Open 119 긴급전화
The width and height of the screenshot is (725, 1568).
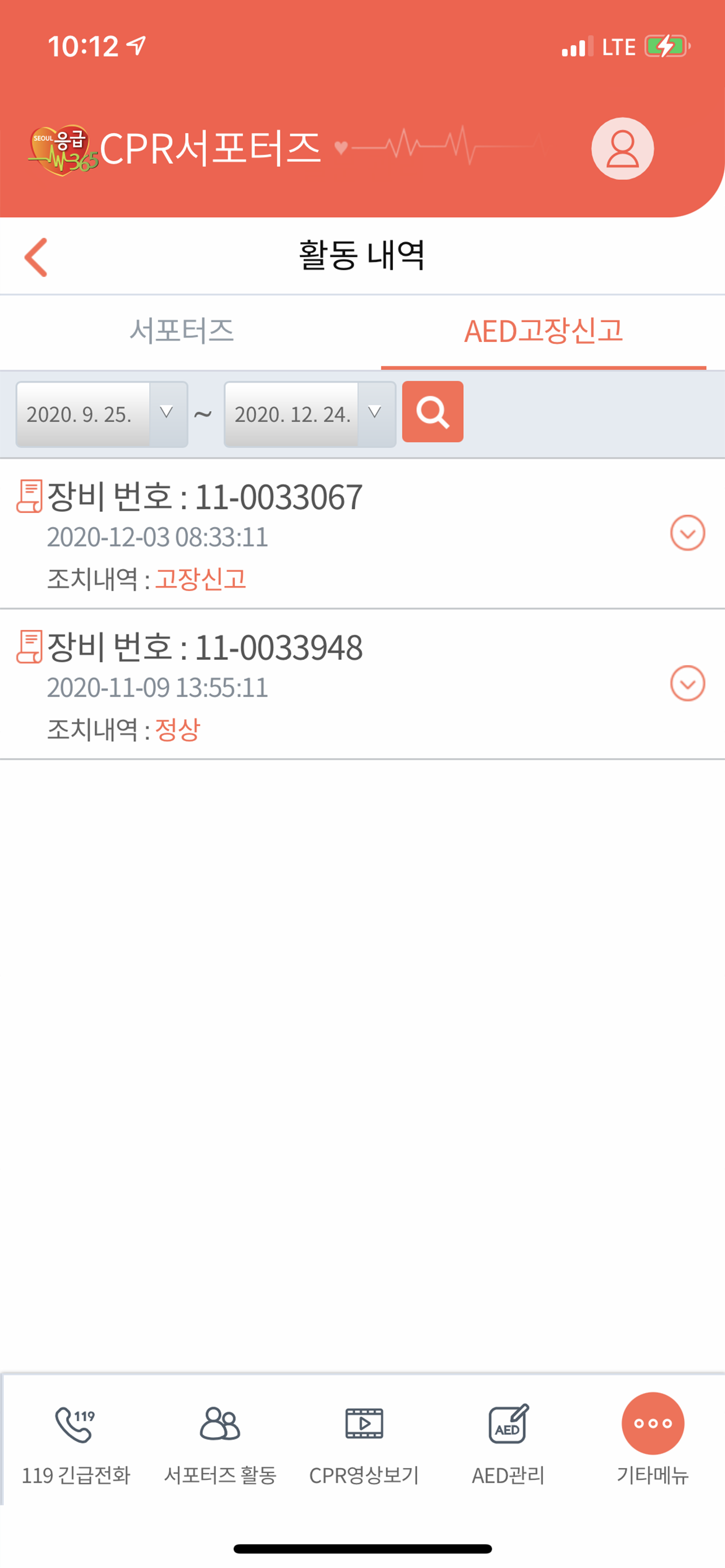(x=76, y=1443)
